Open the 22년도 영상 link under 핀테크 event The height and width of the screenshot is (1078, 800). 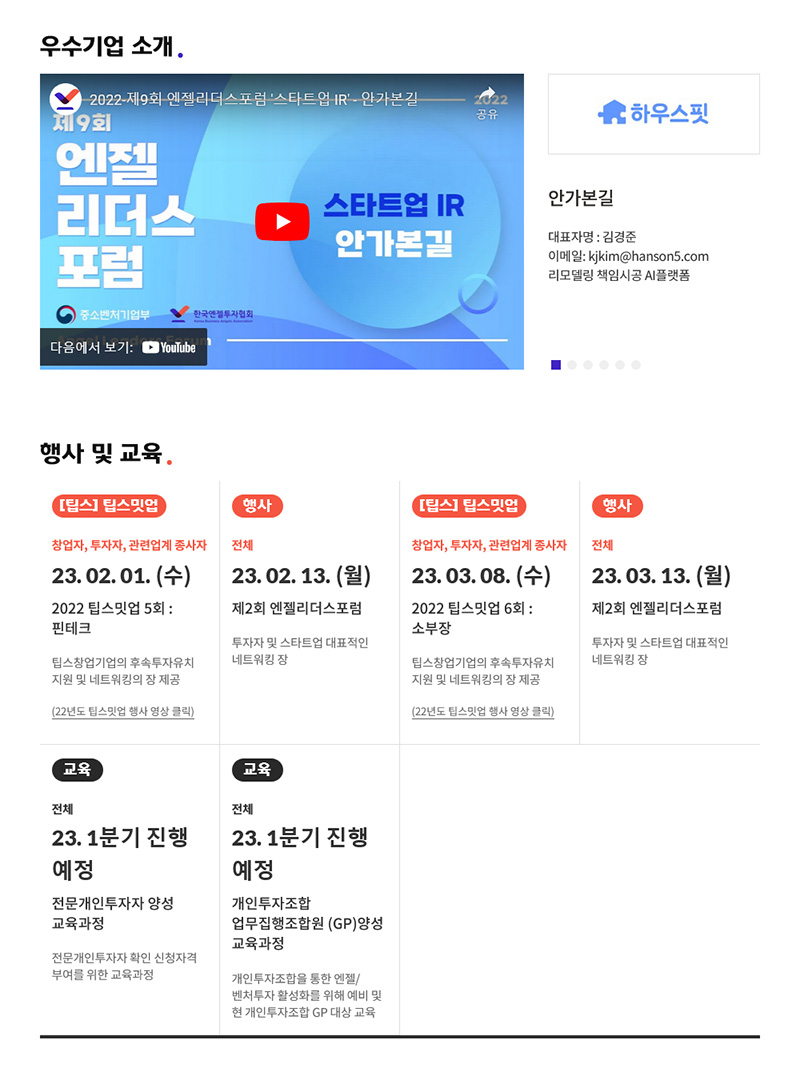(x=123, y=712)
